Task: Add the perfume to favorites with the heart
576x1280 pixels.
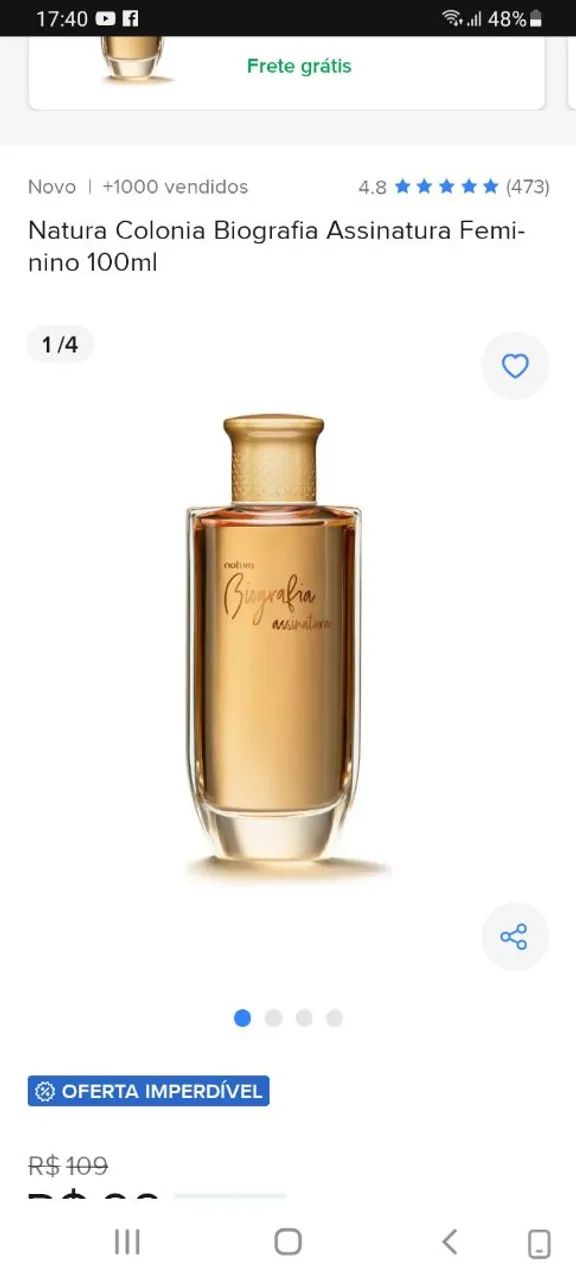Action: point(515,366)
